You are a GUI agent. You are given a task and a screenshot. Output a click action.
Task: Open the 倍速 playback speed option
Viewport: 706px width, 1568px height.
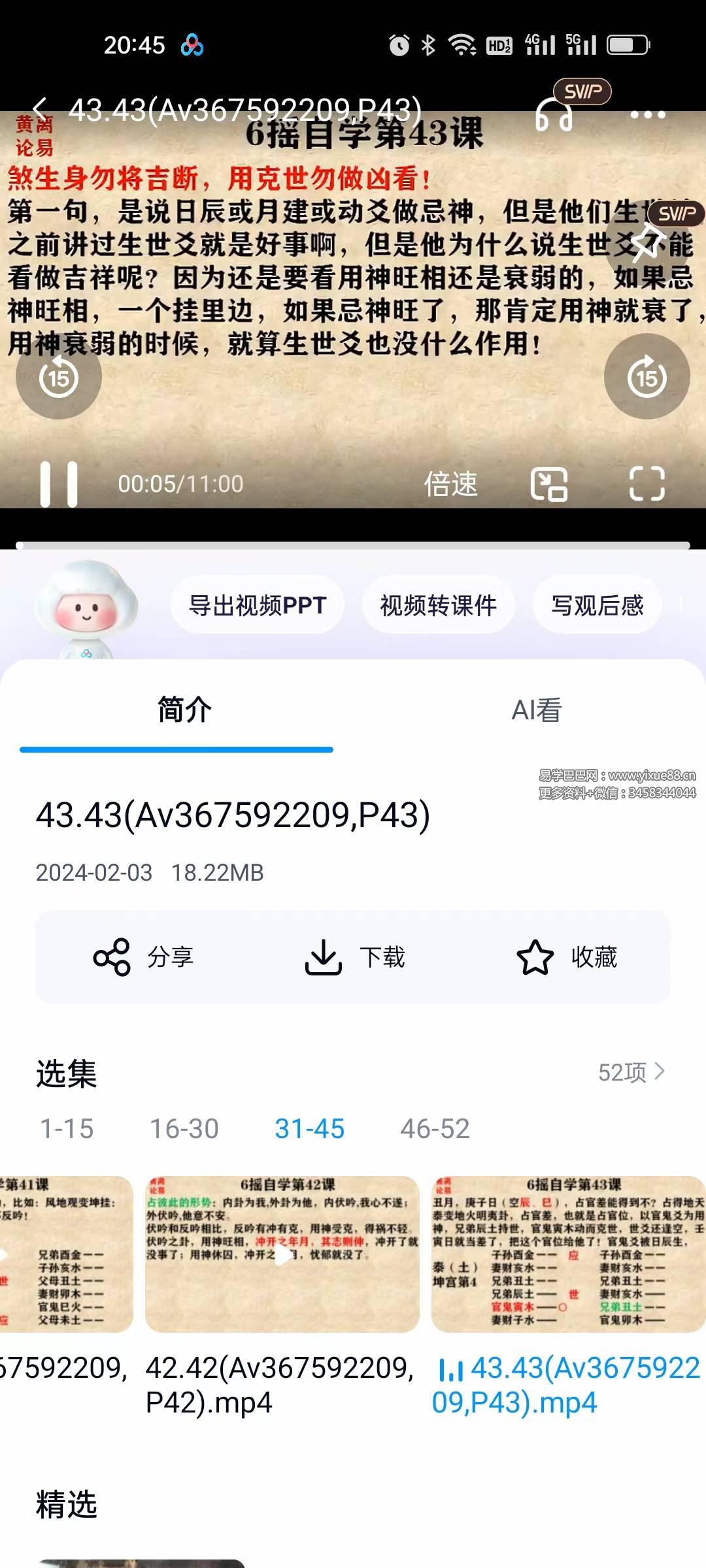(x=450, y=484)
